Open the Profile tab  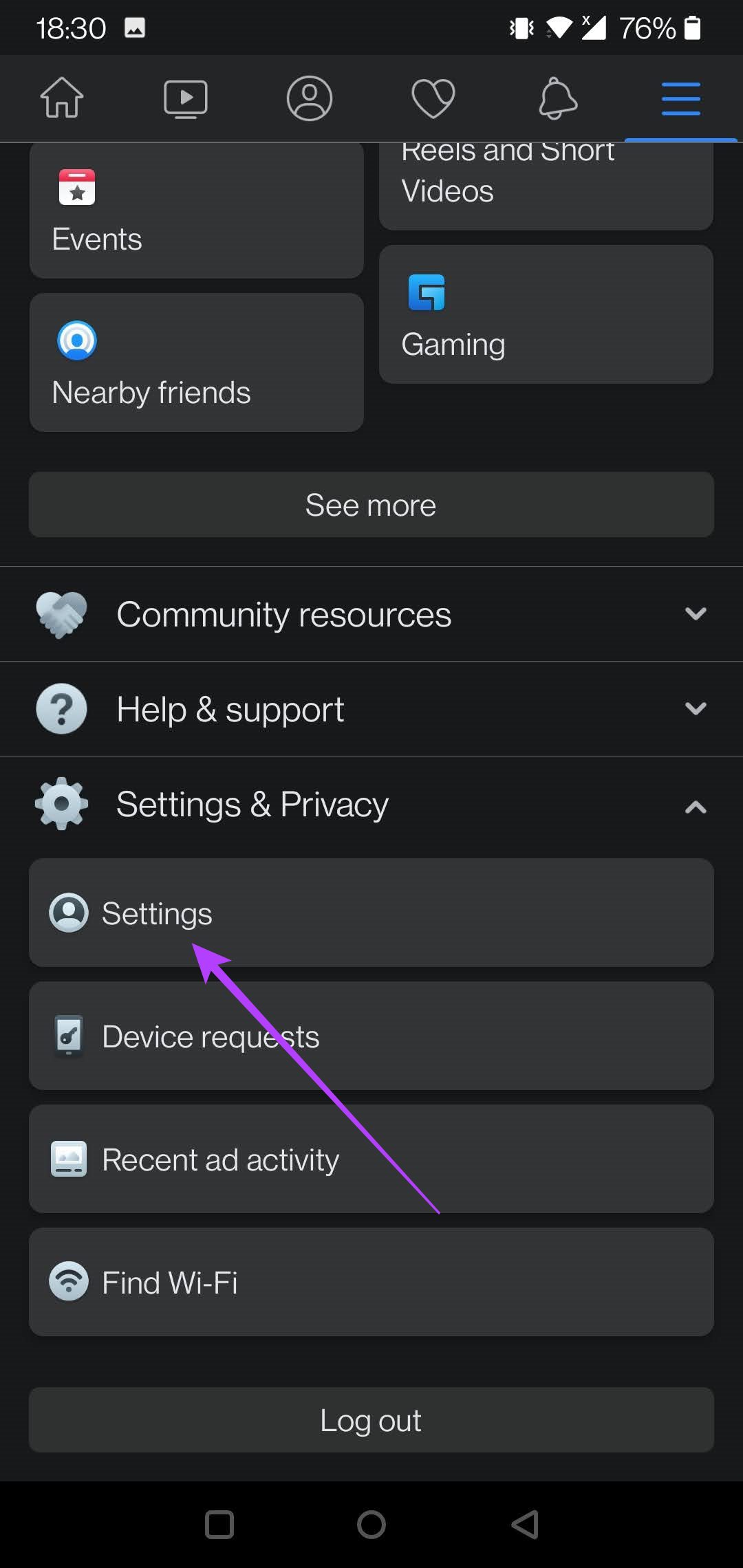coord(310,98)
